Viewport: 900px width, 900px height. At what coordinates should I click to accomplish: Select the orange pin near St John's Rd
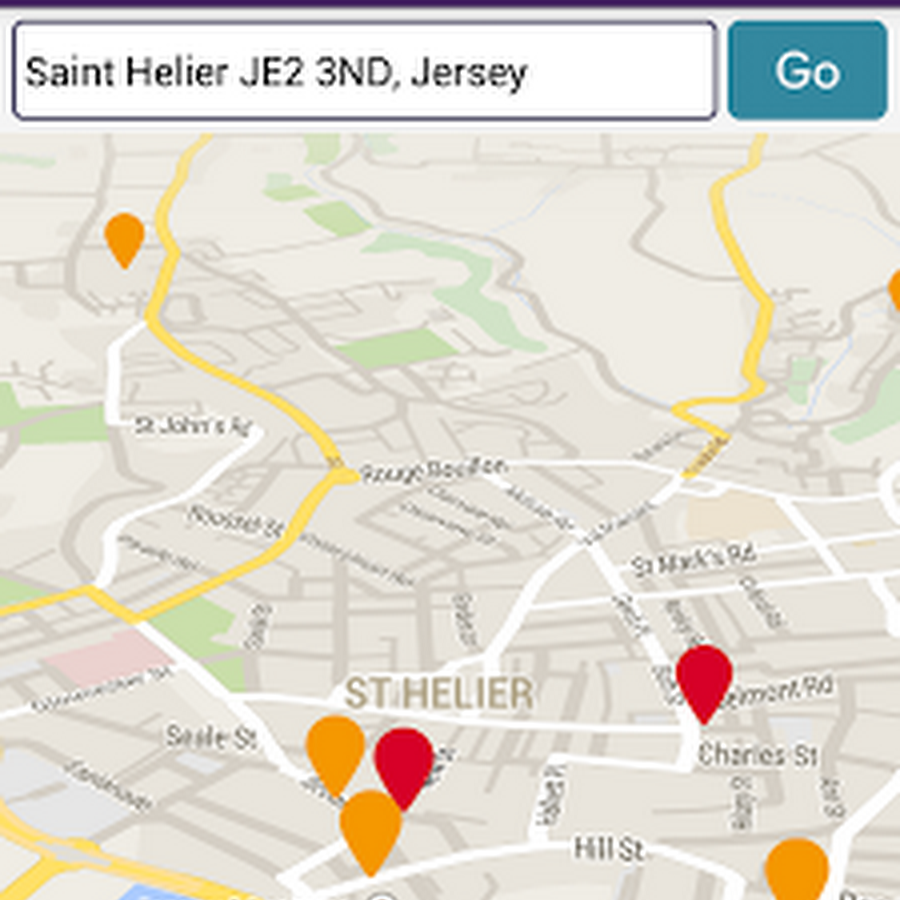(x=125, y=236)
